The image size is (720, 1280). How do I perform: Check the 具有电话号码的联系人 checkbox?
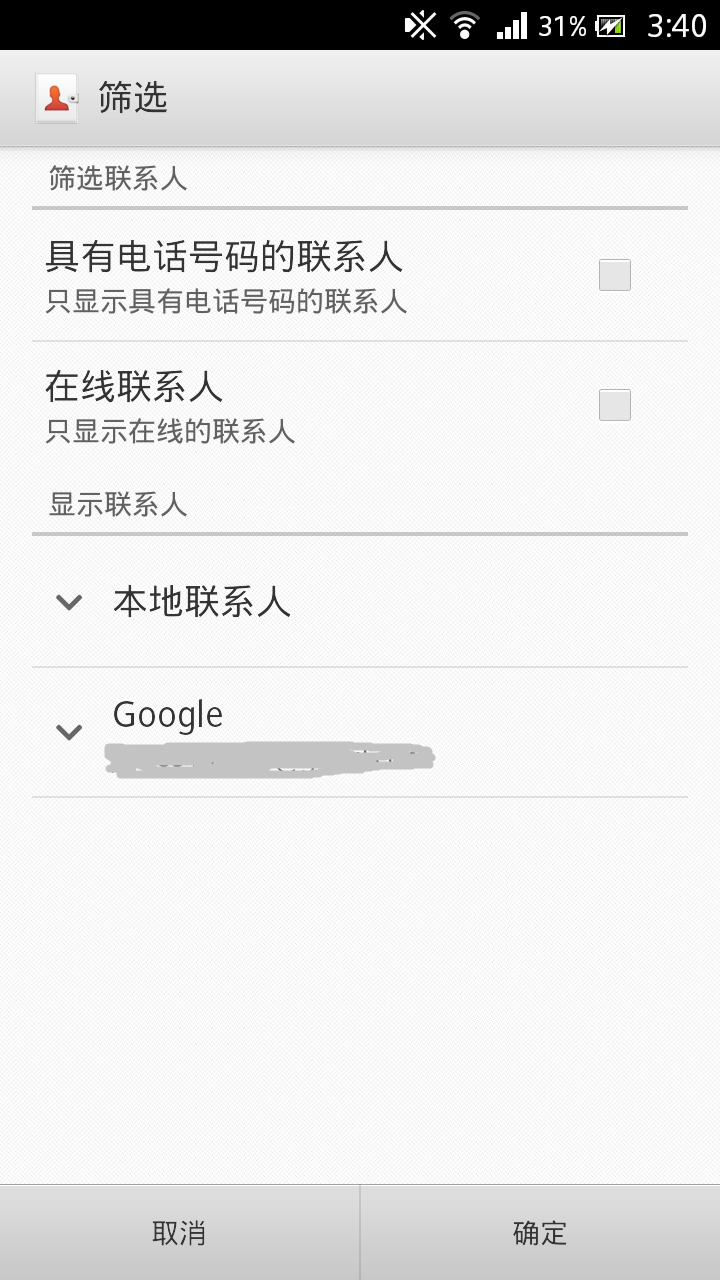614,275
